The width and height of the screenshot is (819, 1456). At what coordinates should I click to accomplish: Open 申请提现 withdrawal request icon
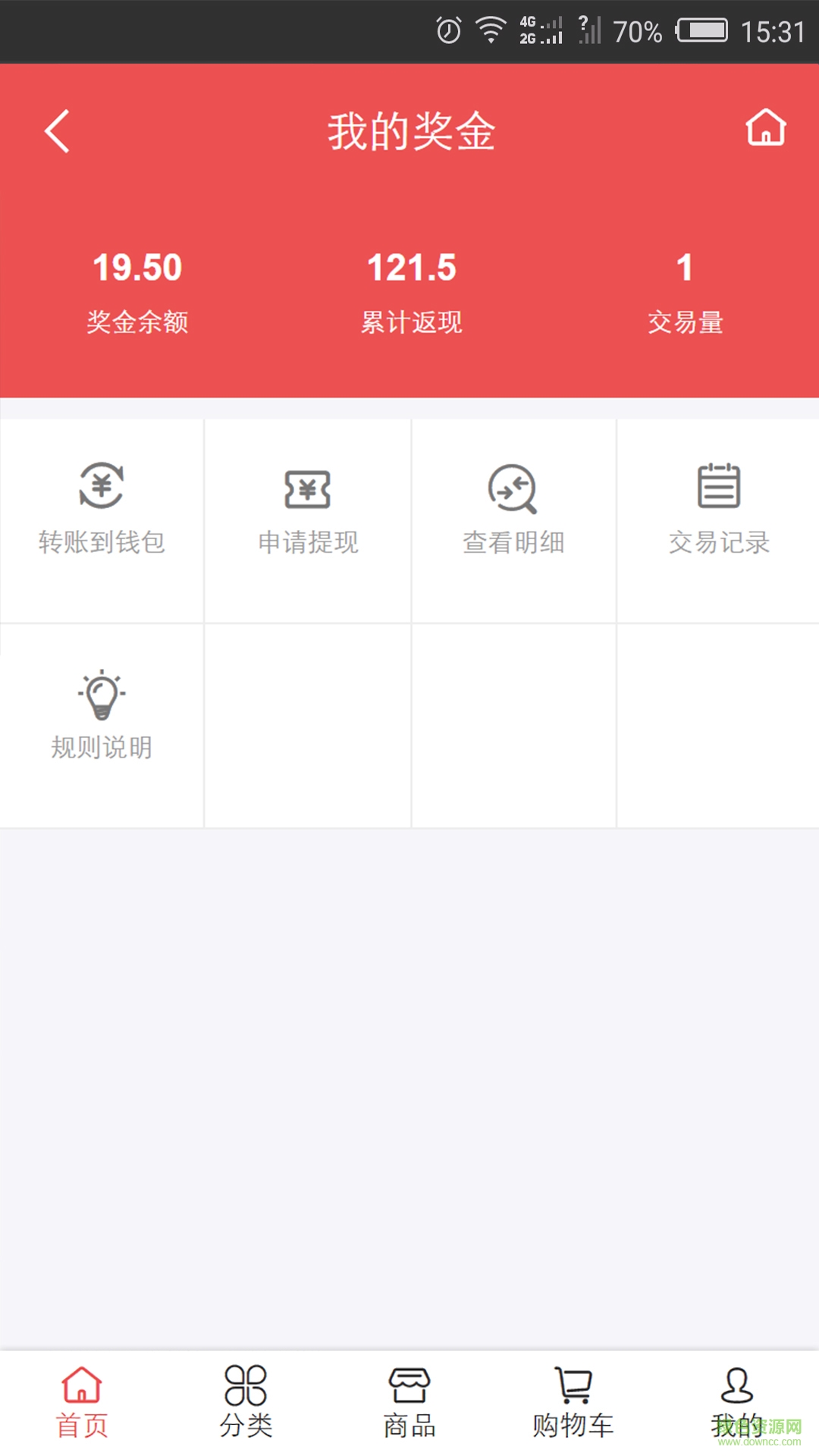[x=306, y=489]
